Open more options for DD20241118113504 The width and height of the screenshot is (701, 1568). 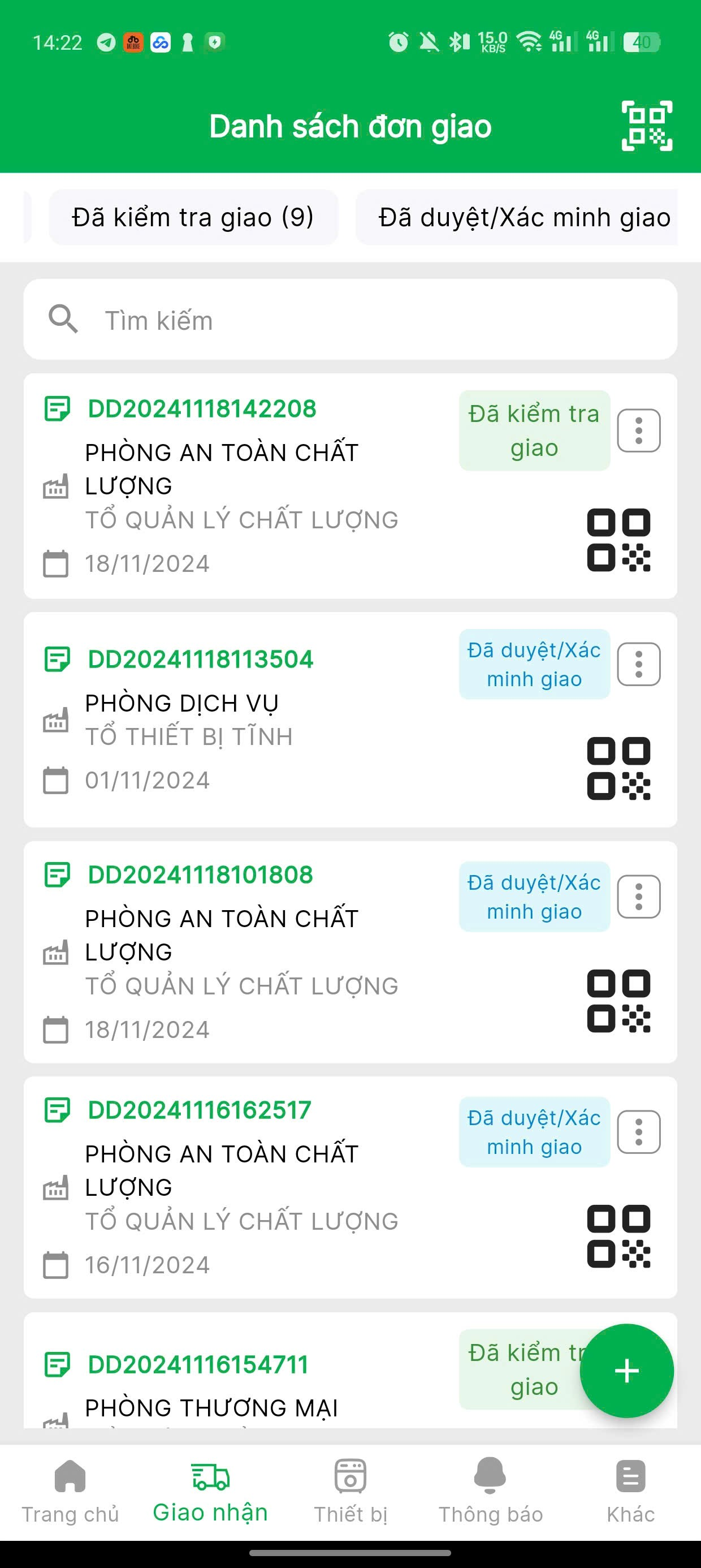[x=638, y=664]
